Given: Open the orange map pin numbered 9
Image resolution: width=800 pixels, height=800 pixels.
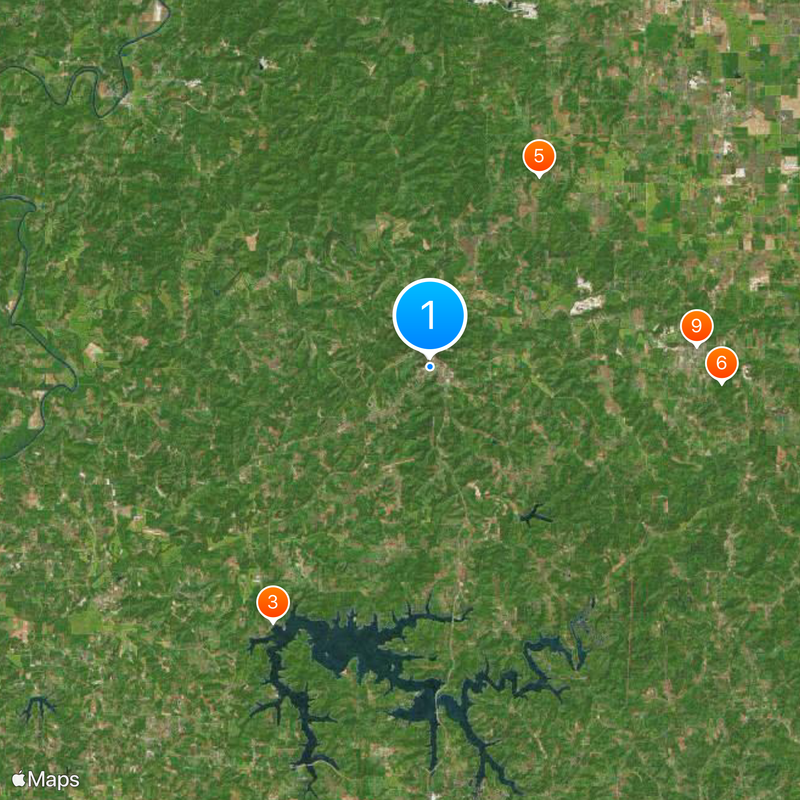Looking at the screenshot, I should click(696, 326).
